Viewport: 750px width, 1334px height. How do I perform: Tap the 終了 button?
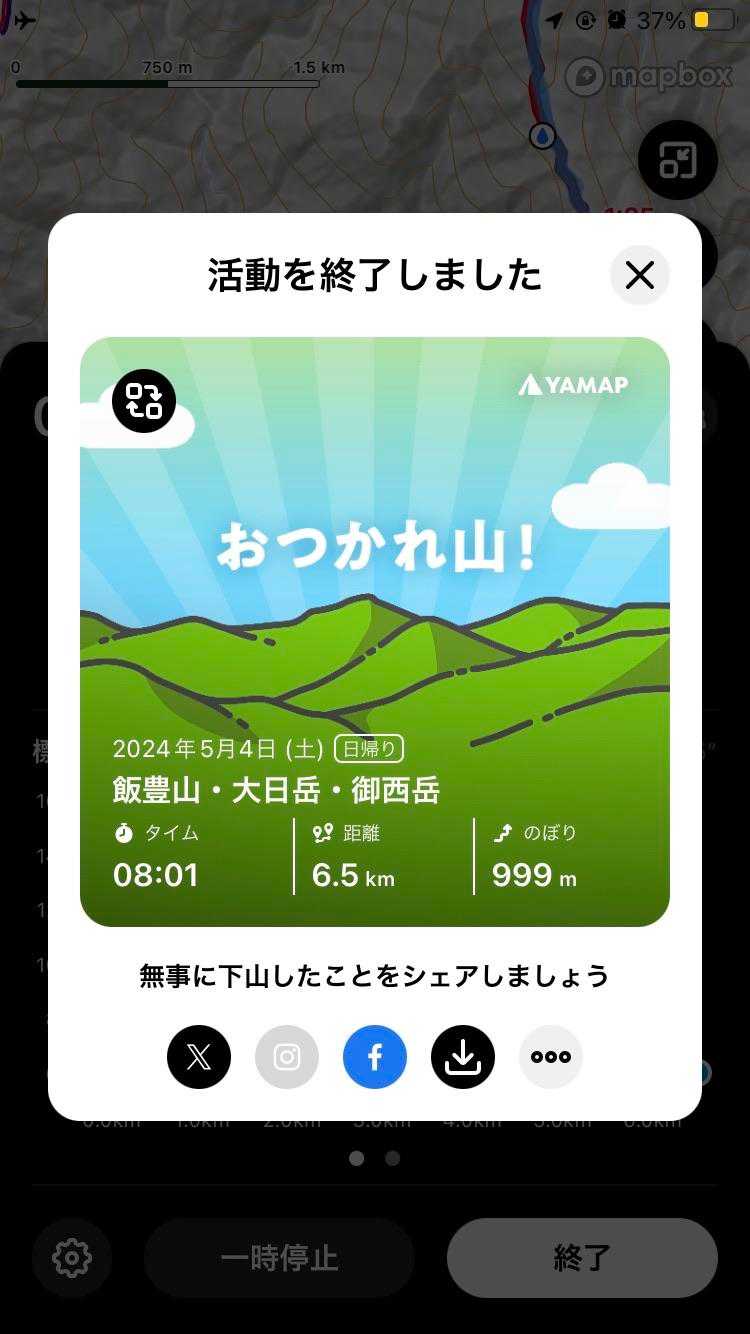click(582, 1258)
